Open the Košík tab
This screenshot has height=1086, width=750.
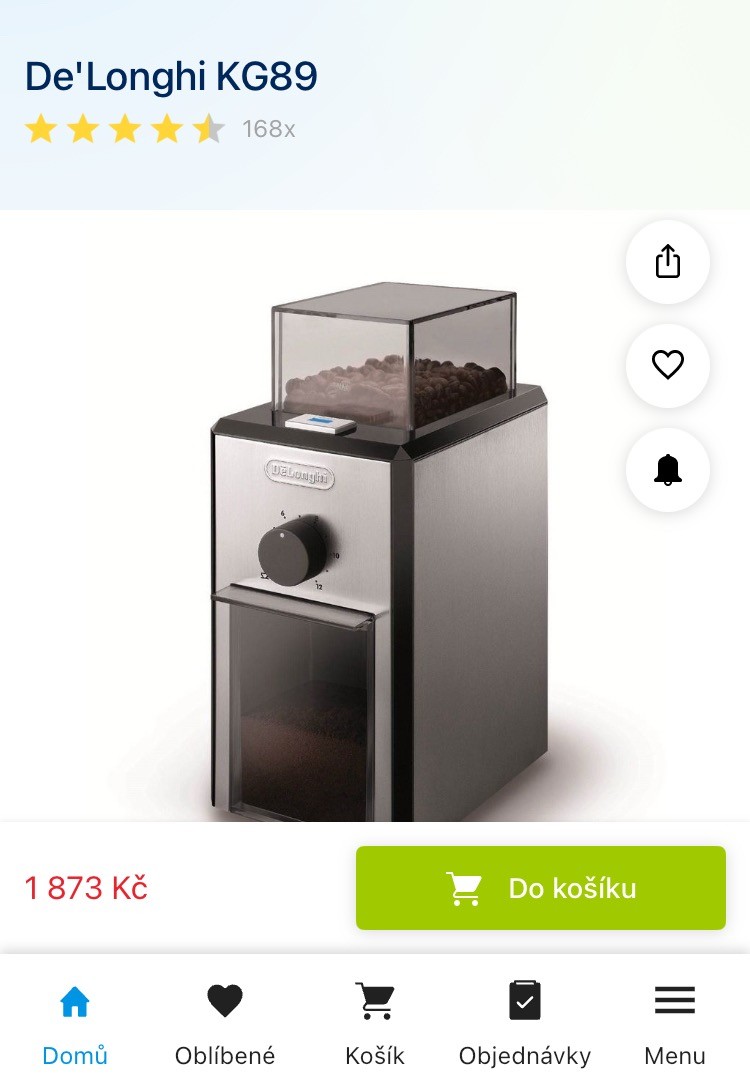pyautogui.click(x=375, y=1022)
